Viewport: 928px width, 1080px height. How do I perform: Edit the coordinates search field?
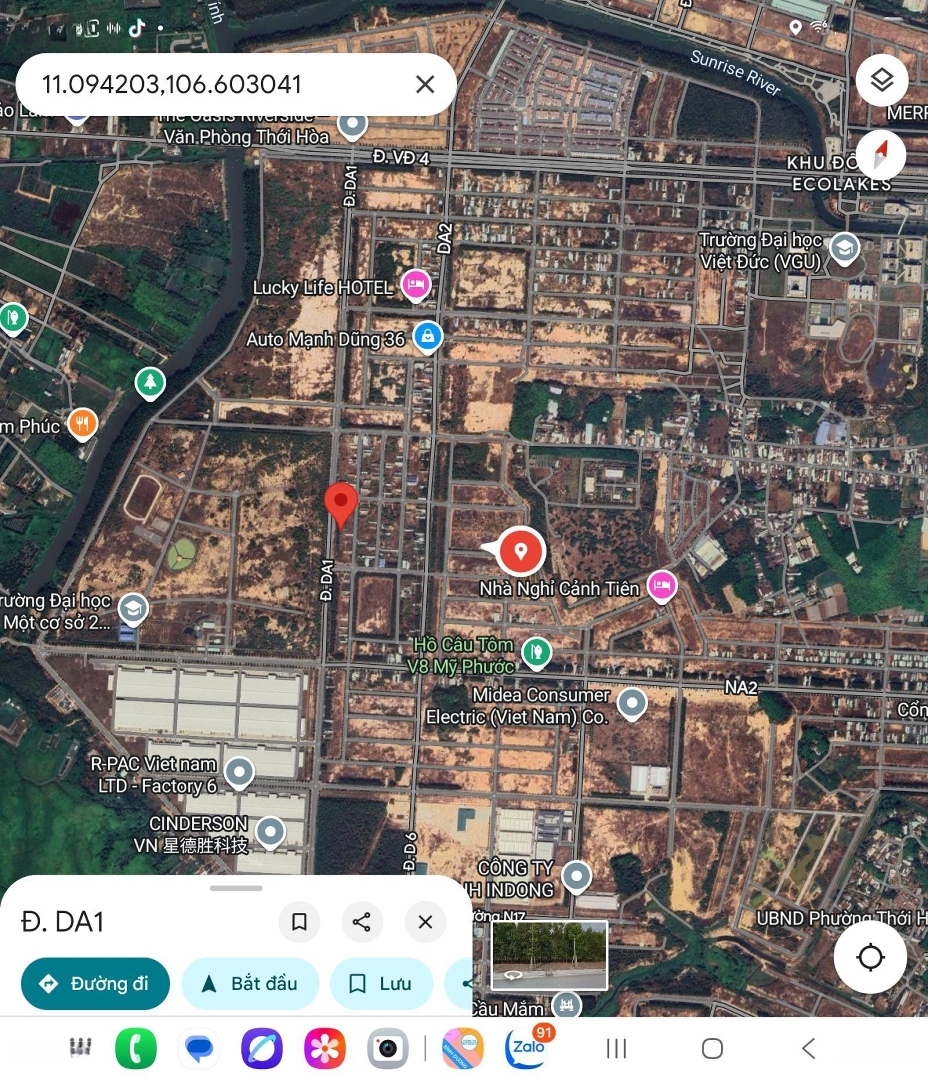point(210,85)
